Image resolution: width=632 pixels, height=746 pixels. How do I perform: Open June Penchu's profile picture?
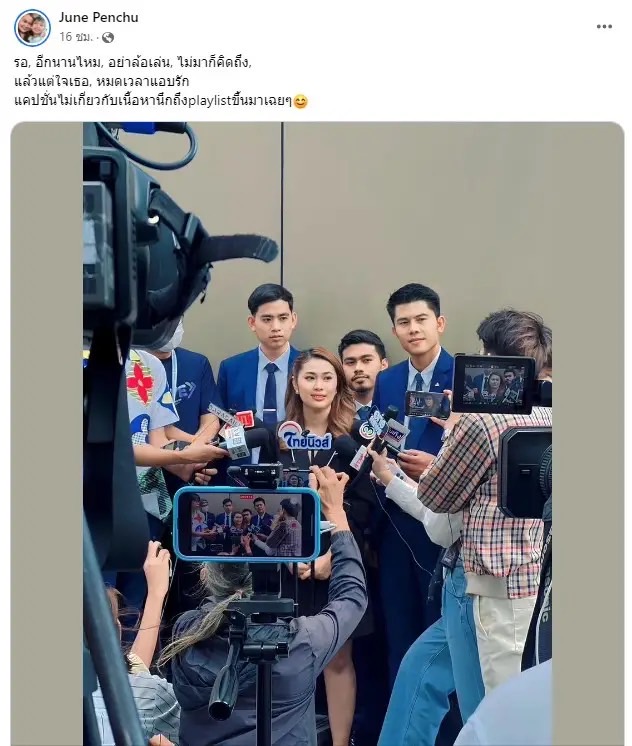click(32, 27)
